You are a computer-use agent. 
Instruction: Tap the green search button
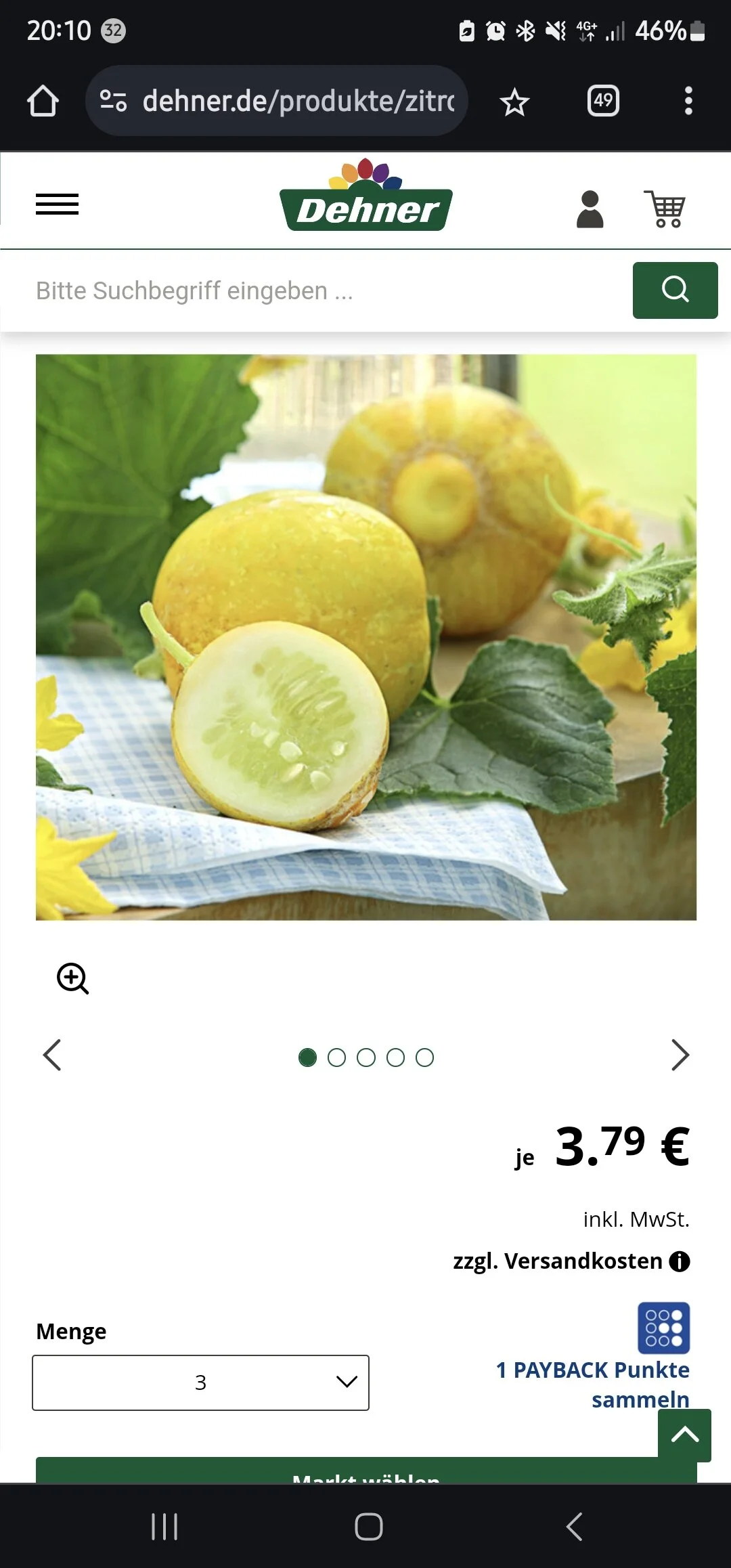(x=675, y=290)
